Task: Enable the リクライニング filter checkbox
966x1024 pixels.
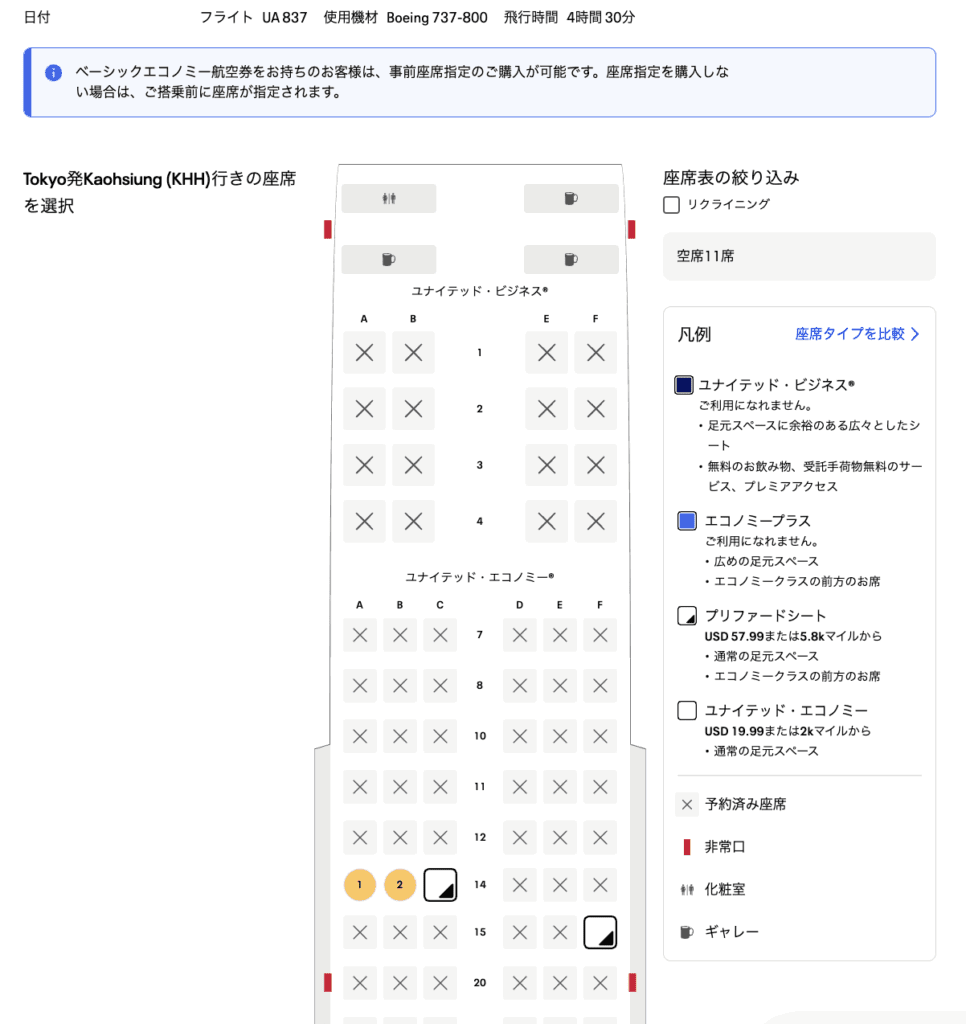Action: point(673,204)
